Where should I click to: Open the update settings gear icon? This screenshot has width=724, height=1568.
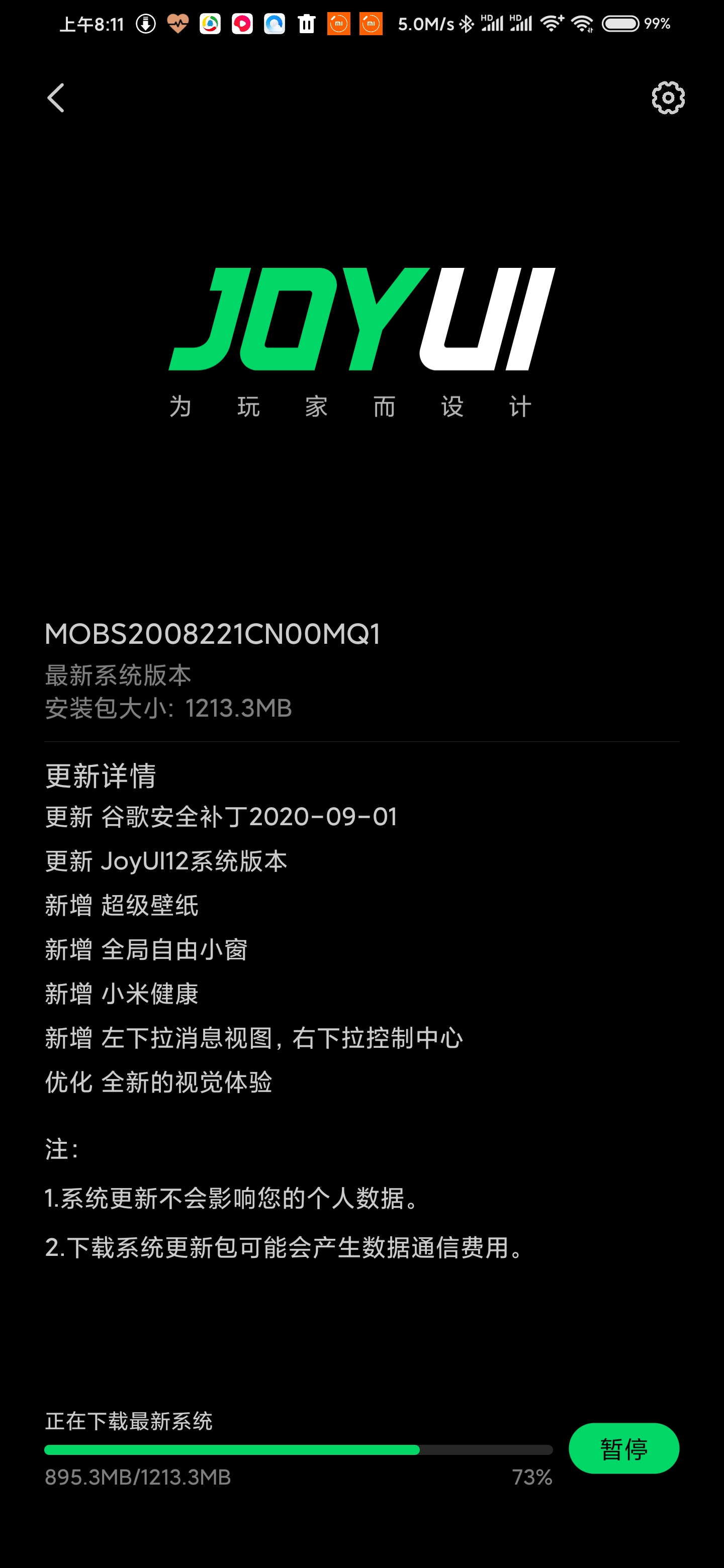coord(668,98)
